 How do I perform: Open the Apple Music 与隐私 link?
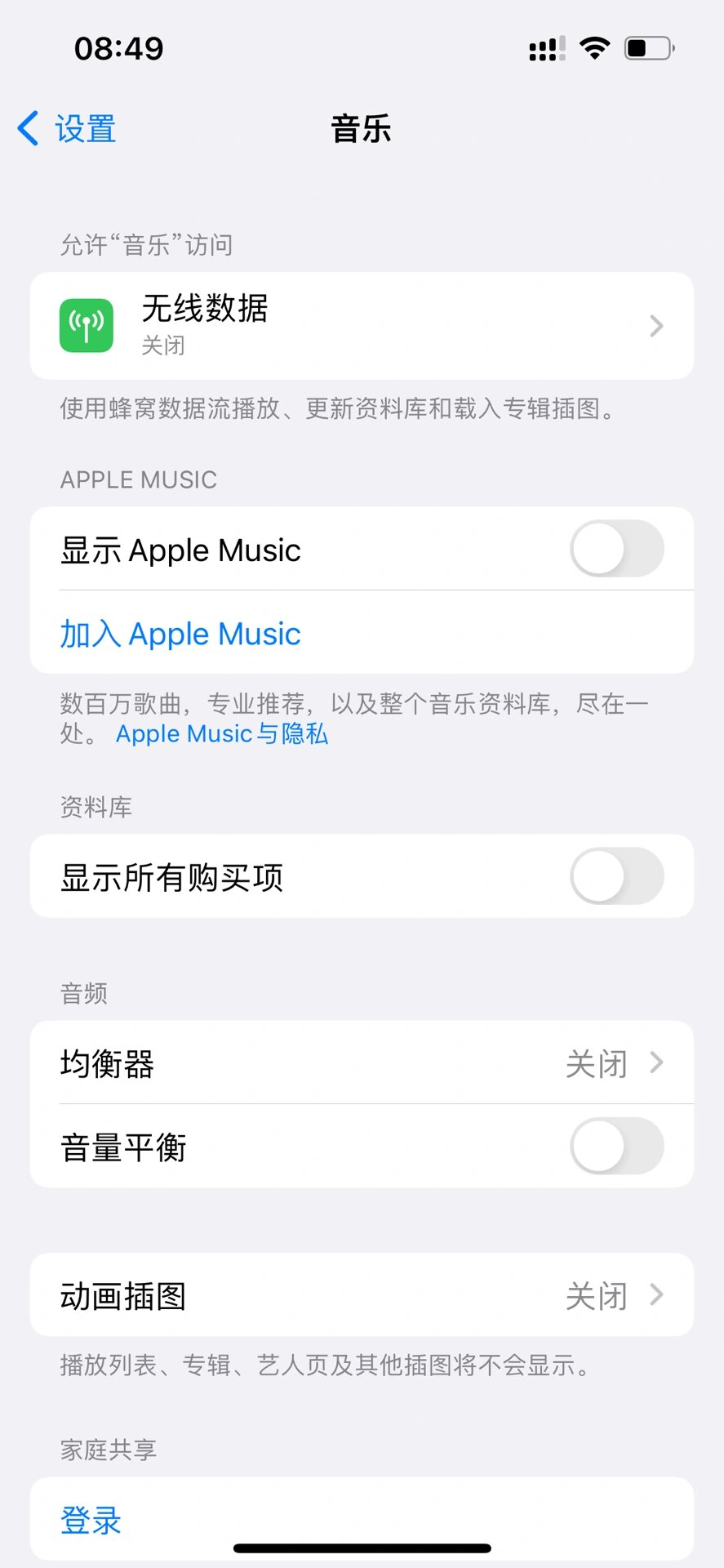pos(221,733)
